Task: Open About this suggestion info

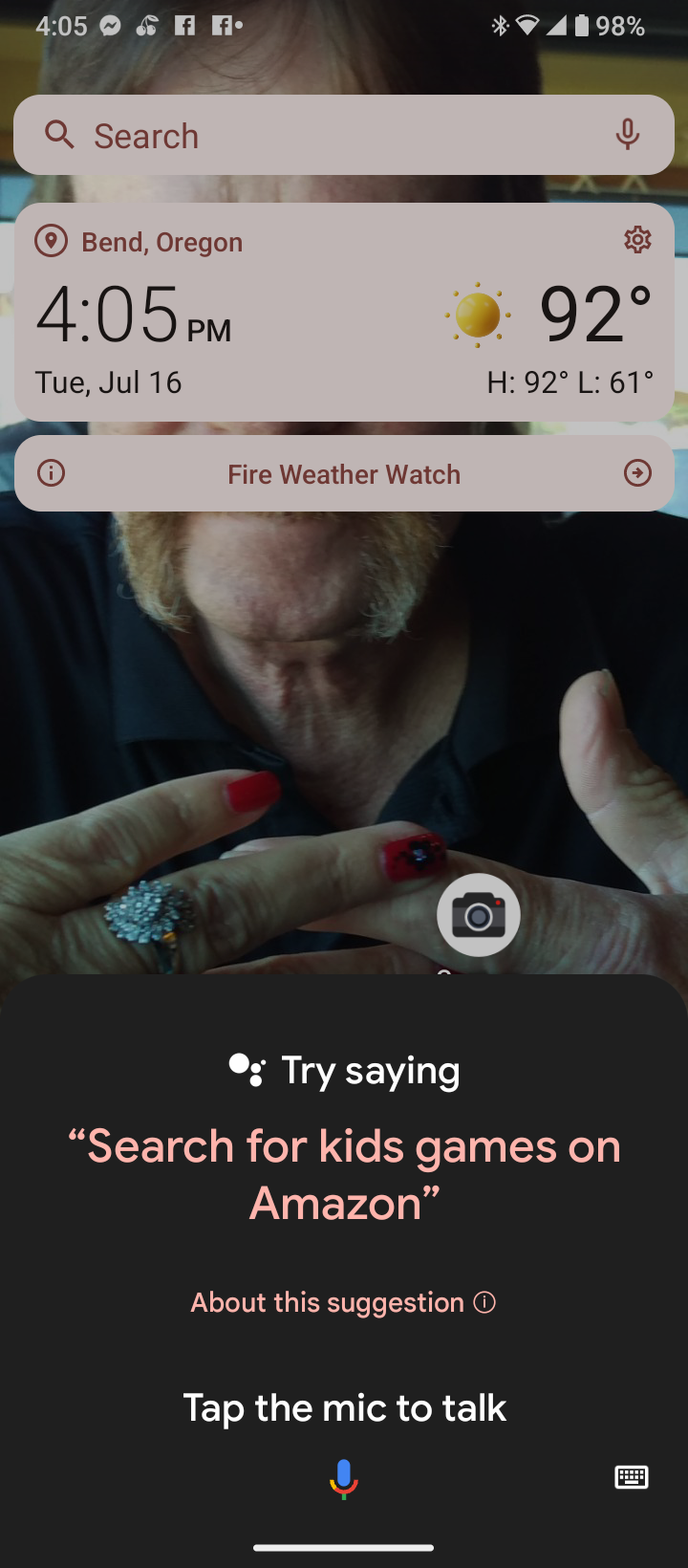Action: click(x=343, y=1302)
